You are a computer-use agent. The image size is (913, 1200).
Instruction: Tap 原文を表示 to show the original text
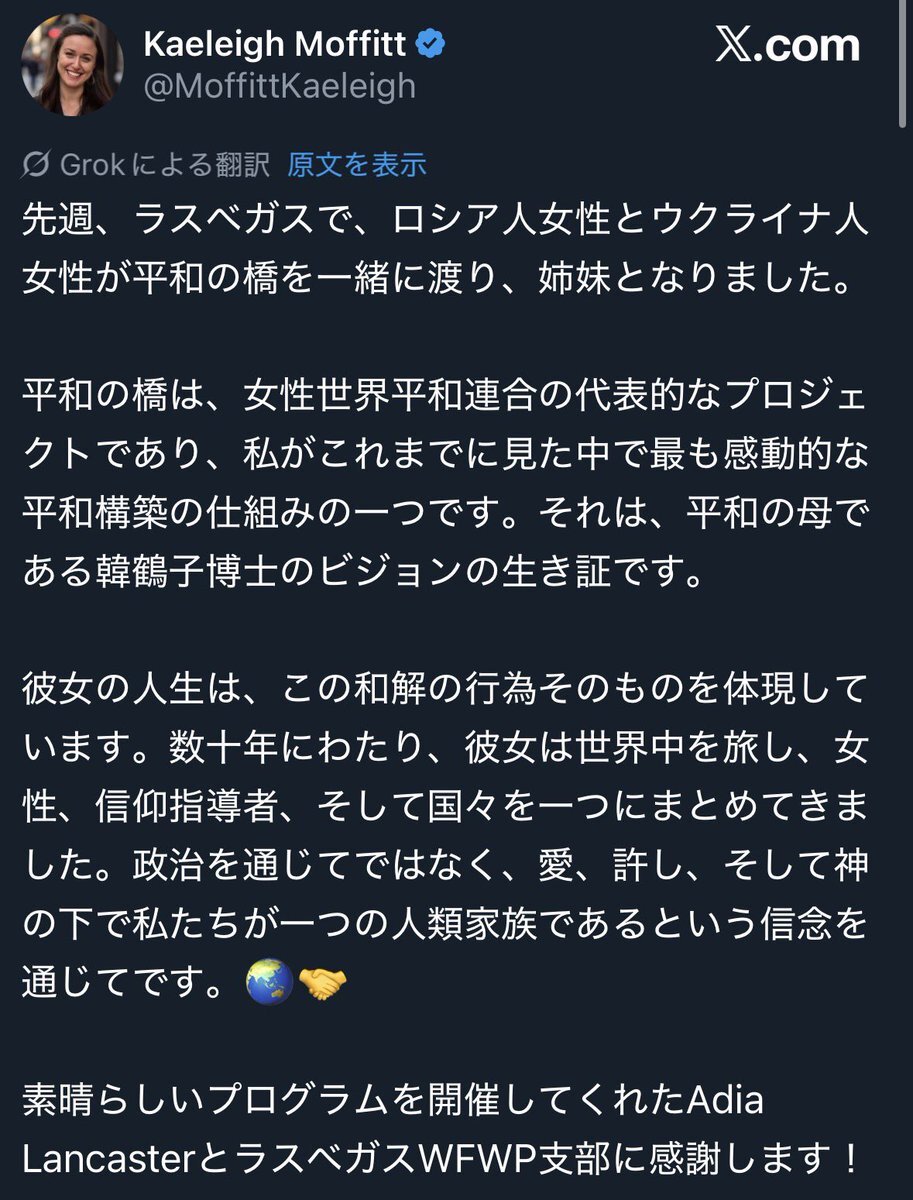point(356,164)
